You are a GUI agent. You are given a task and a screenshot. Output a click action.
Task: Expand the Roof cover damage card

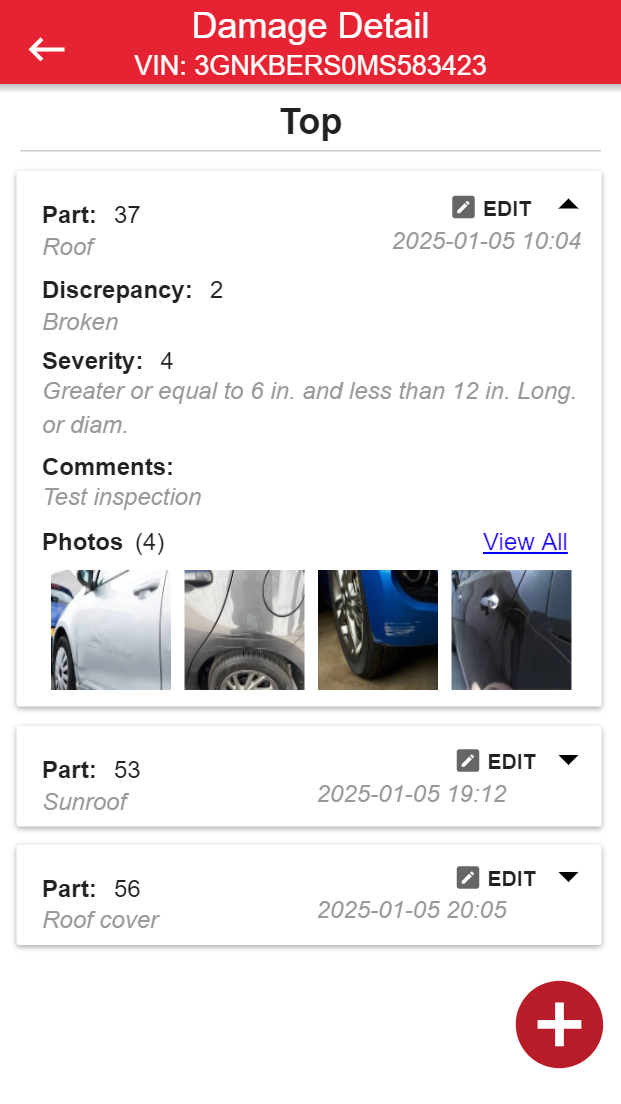tap(568, 877)
